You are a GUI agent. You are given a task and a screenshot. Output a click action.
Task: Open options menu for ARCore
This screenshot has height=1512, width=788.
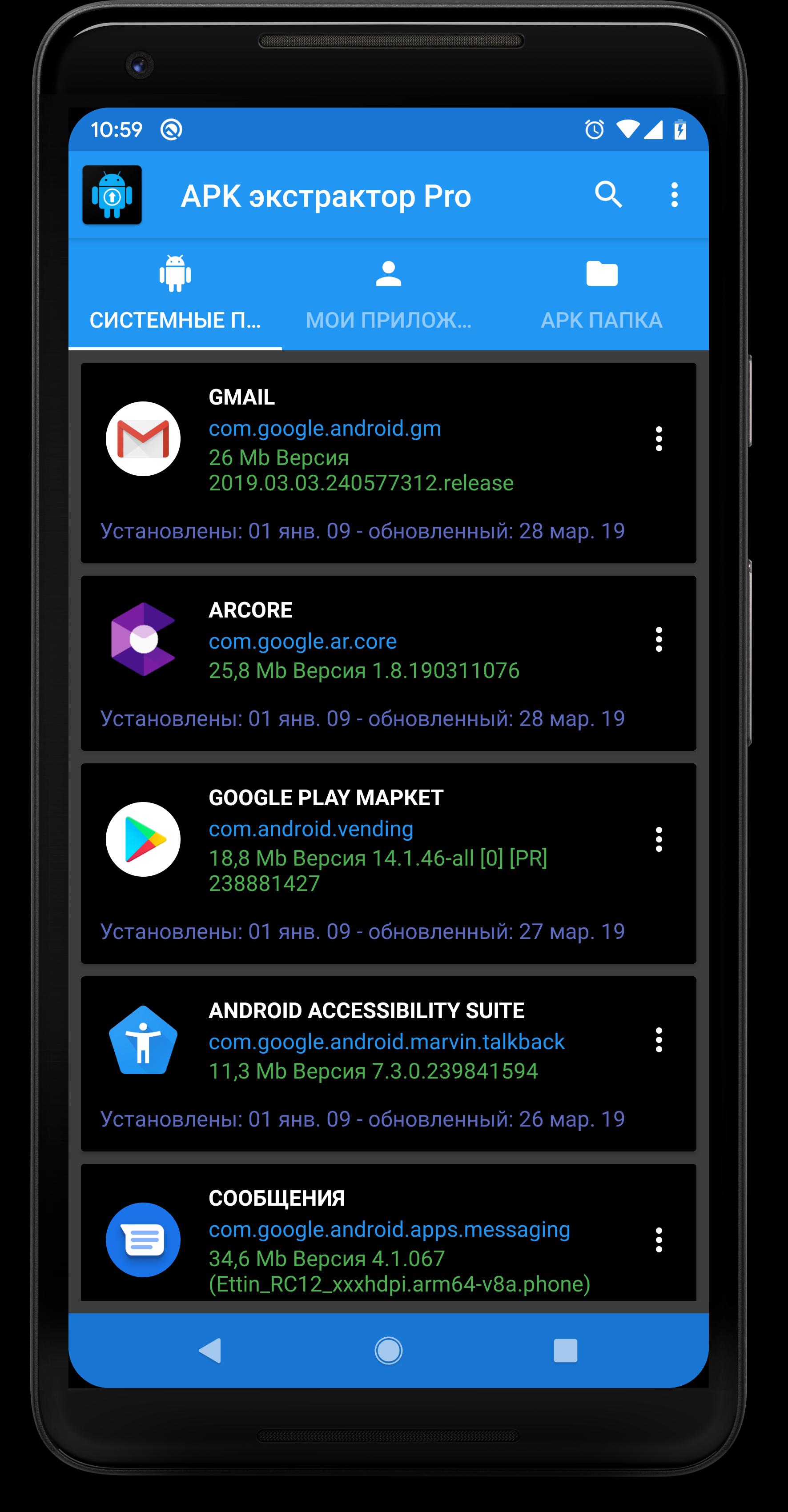pyautogui.click(x=659, y=639)
